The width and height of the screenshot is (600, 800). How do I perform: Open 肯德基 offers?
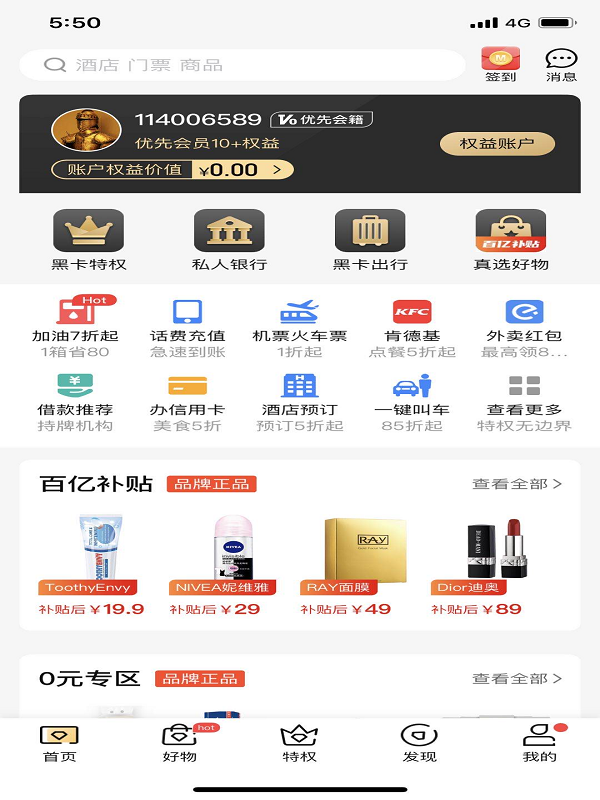pyautogui.click(x=412, y=327)
